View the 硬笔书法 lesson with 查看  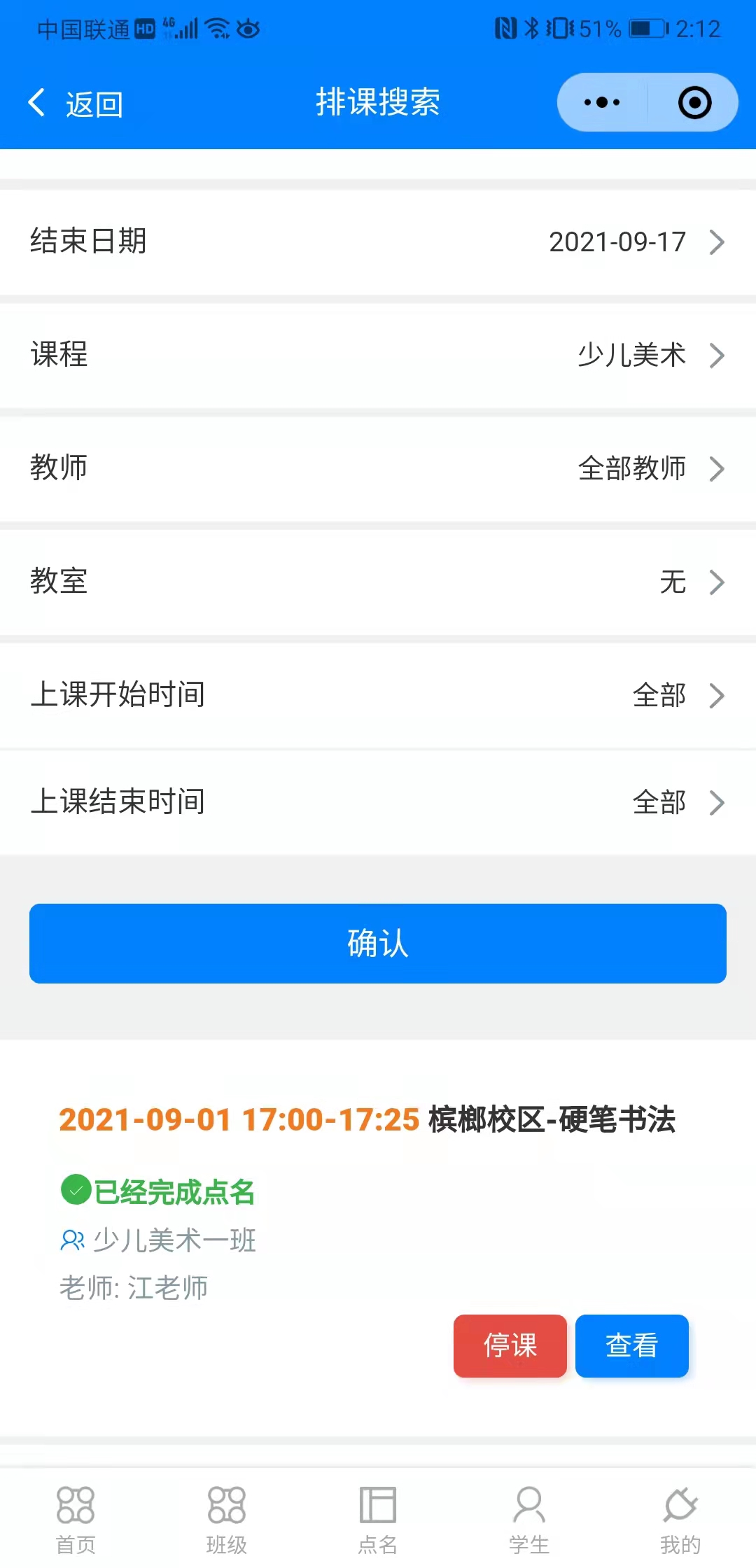pyautogui.click(x=632, y=1345)
